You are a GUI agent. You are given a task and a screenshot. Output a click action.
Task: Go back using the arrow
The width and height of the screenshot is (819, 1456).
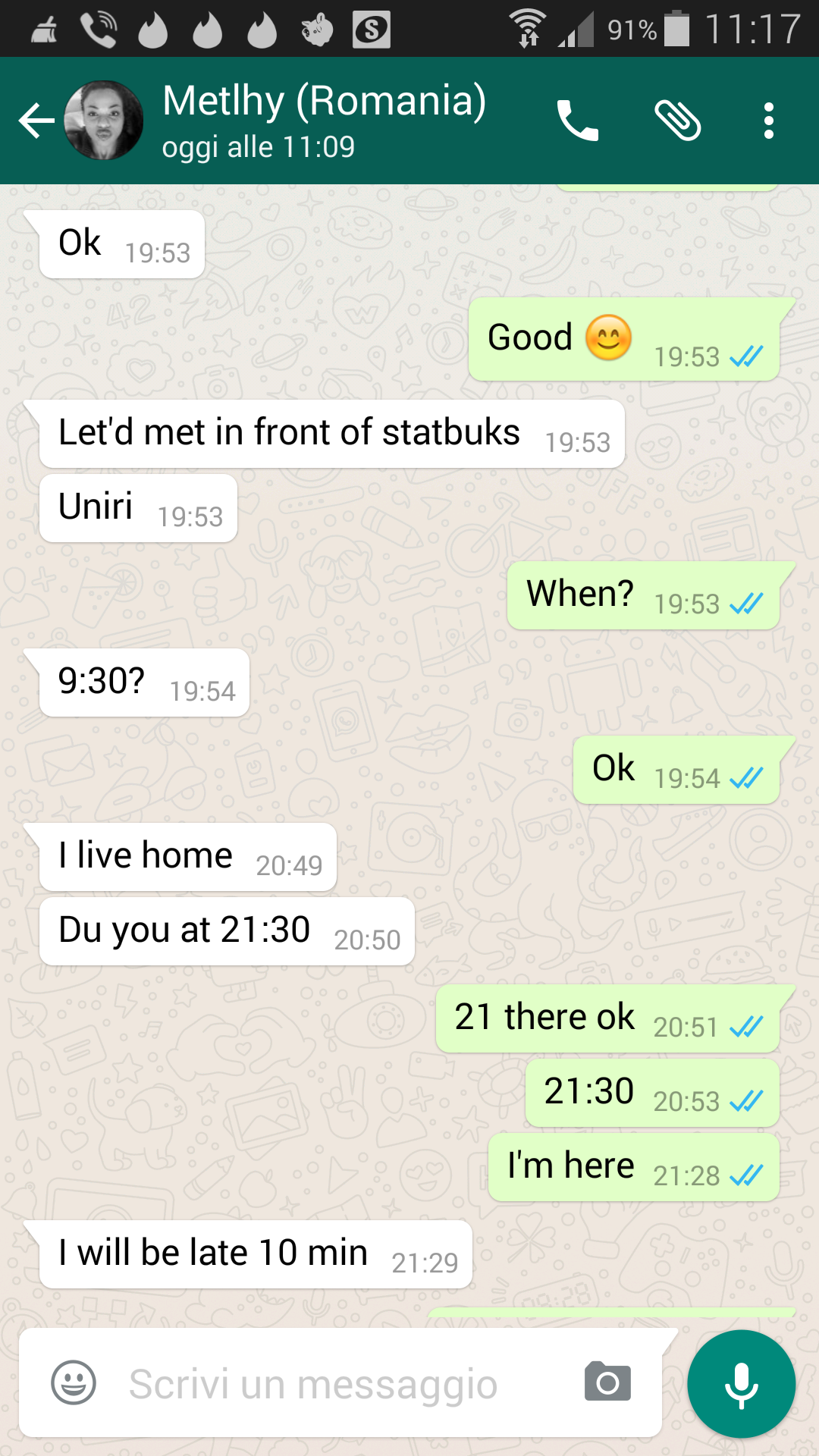36,121
